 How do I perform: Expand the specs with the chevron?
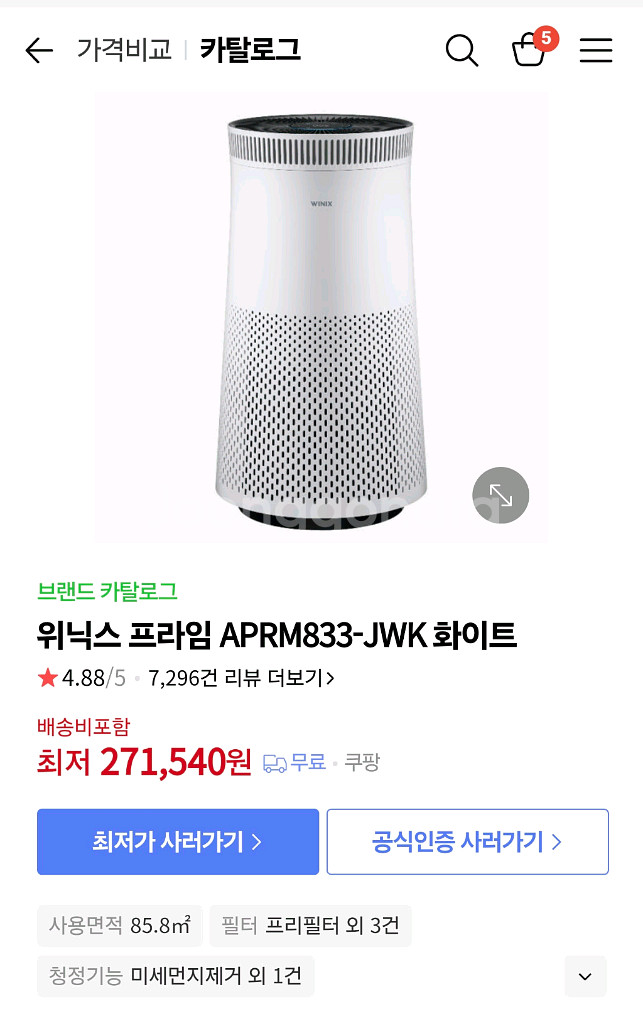click(x=585, y=976)
